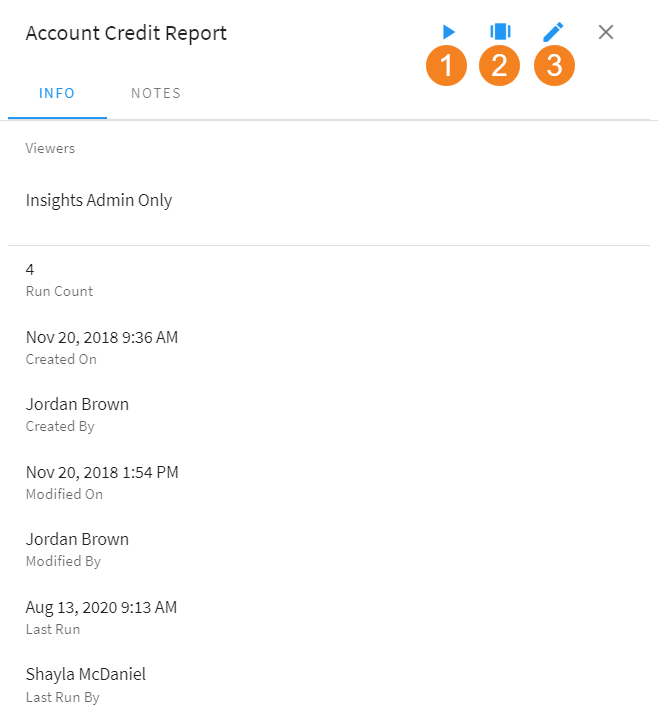Screen dimensions: 658x719
Task: Run the Account Credit Report
Action: (x=449, y=32)
